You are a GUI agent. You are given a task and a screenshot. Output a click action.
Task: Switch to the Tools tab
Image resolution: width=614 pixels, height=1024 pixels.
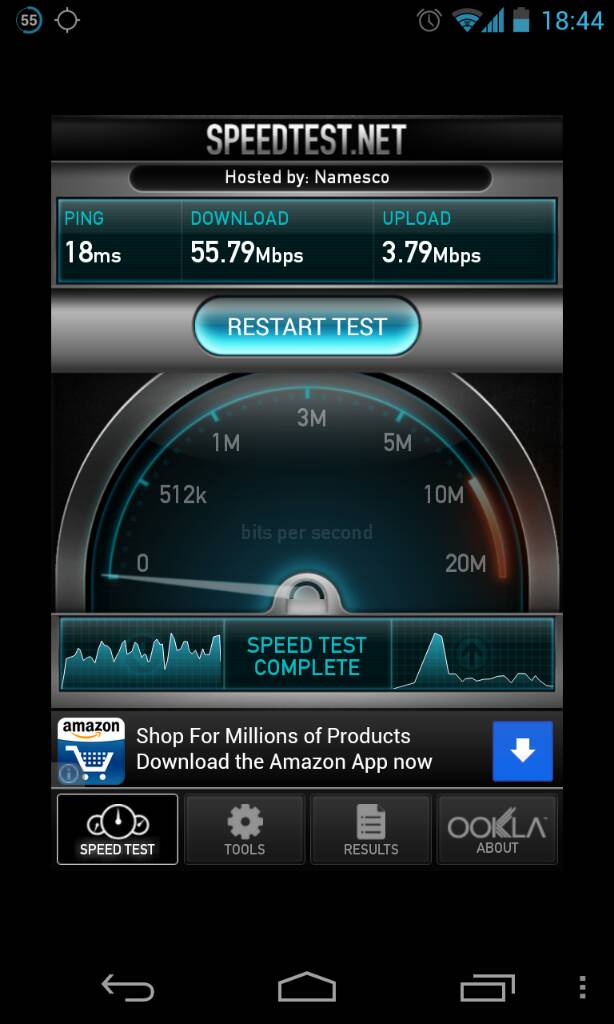(x=244, y=829)
